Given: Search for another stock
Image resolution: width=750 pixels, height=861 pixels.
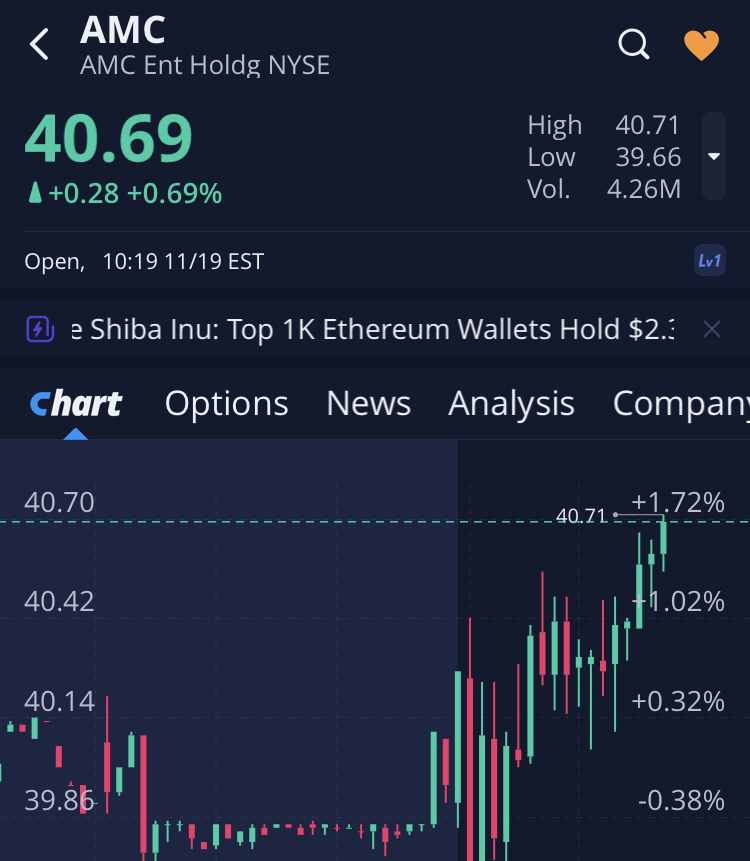Looking at the screenshot, I should (x=634, y=44).
